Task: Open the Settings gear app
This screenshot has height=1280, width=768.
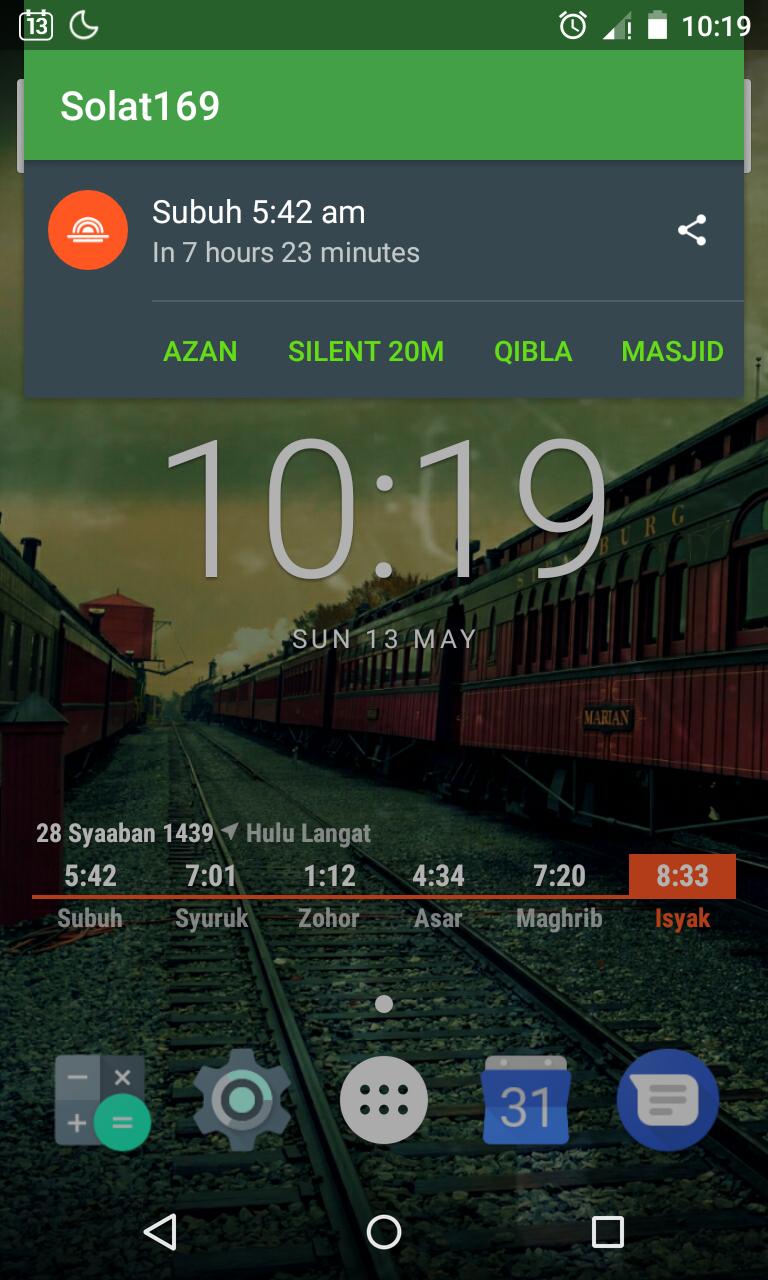Action: 241,1100
